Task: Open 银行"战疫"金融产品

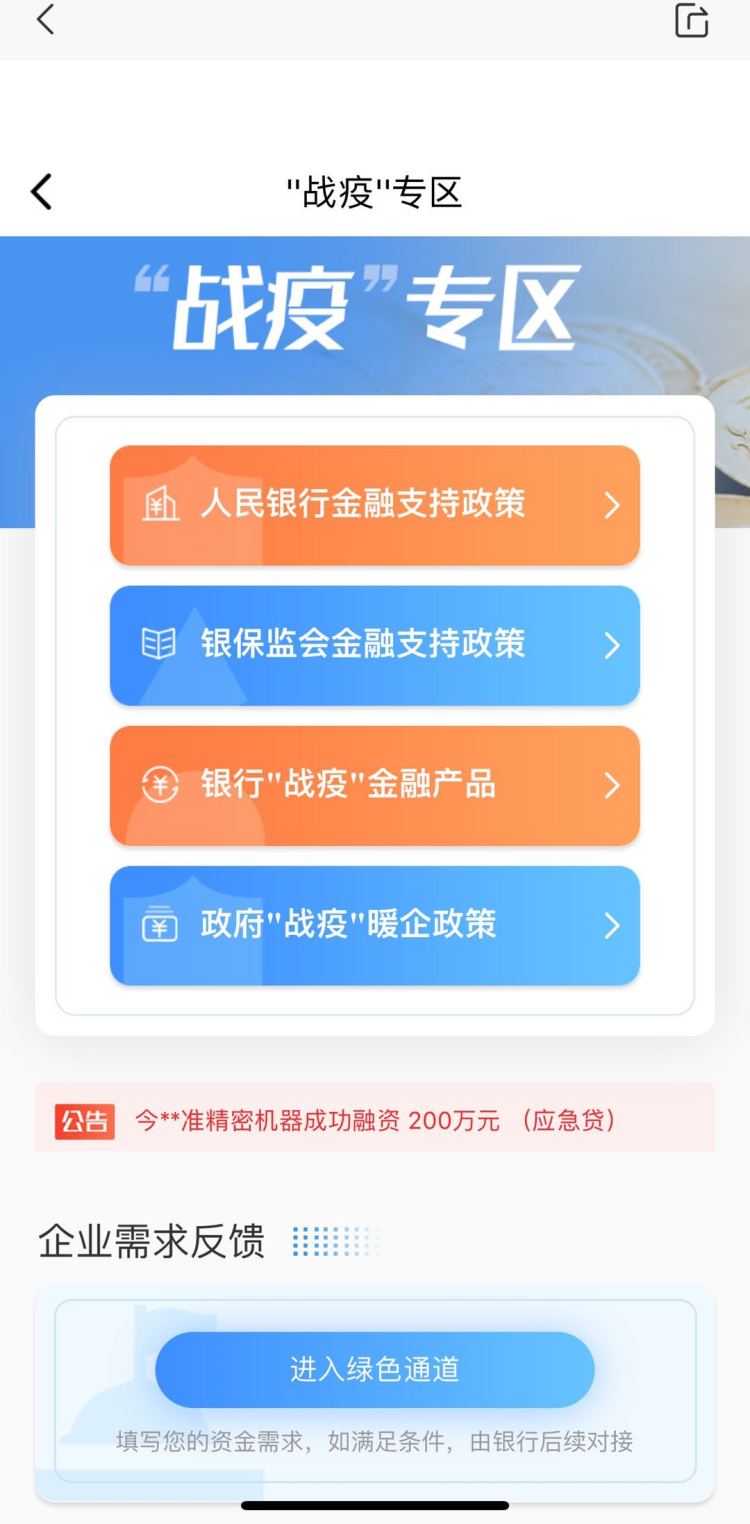Action: point(375,785)
